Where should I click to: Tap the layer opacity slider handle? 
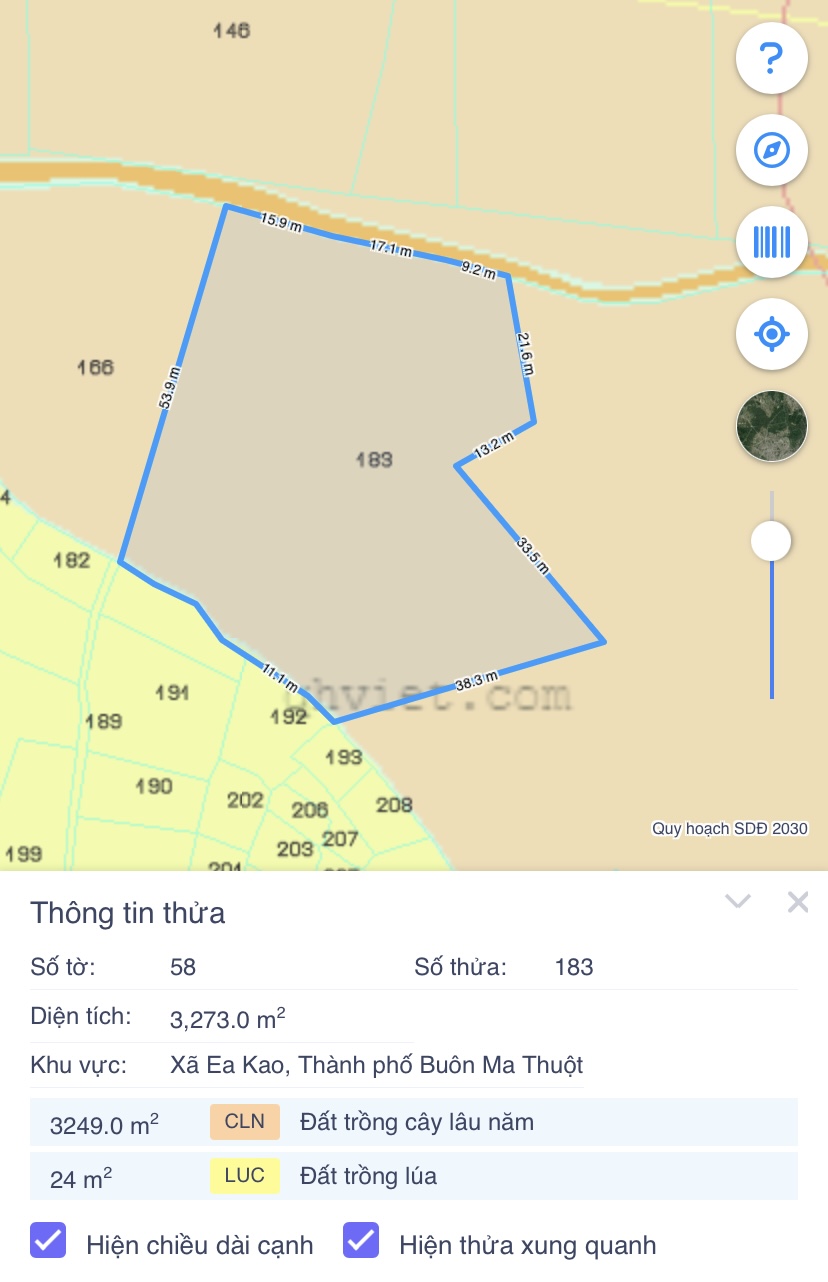[x=771, y=541]
